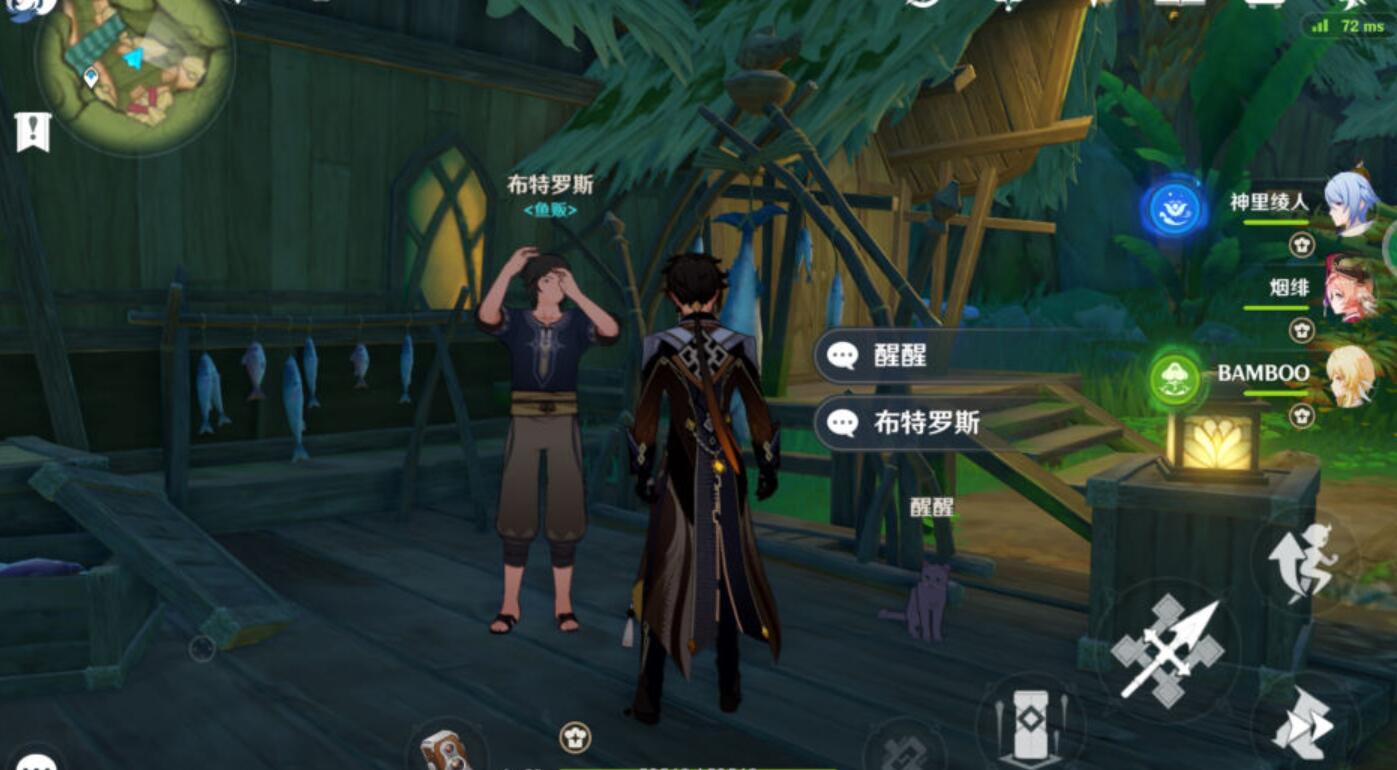Switch to party member 神里绫人
The image size is (1397, 770).
[x=1349, y=204]
